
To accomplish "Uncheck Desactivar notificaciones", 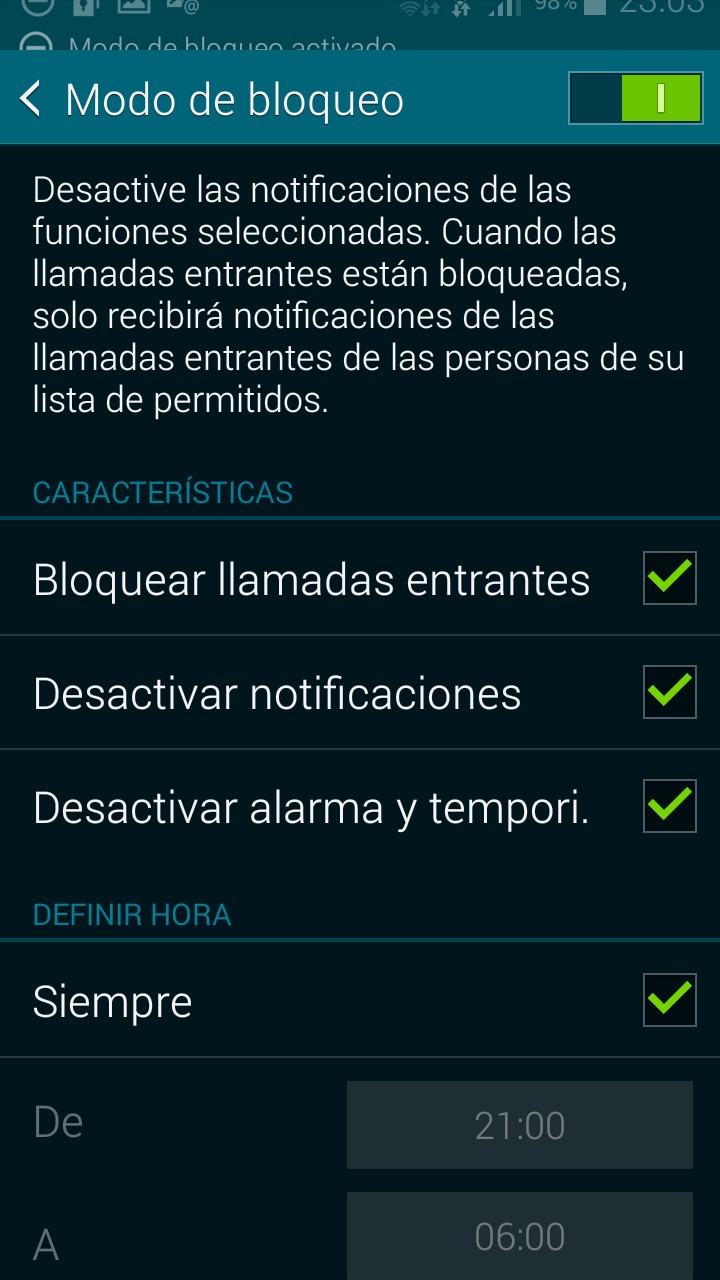I will click(x=669, y=693).
